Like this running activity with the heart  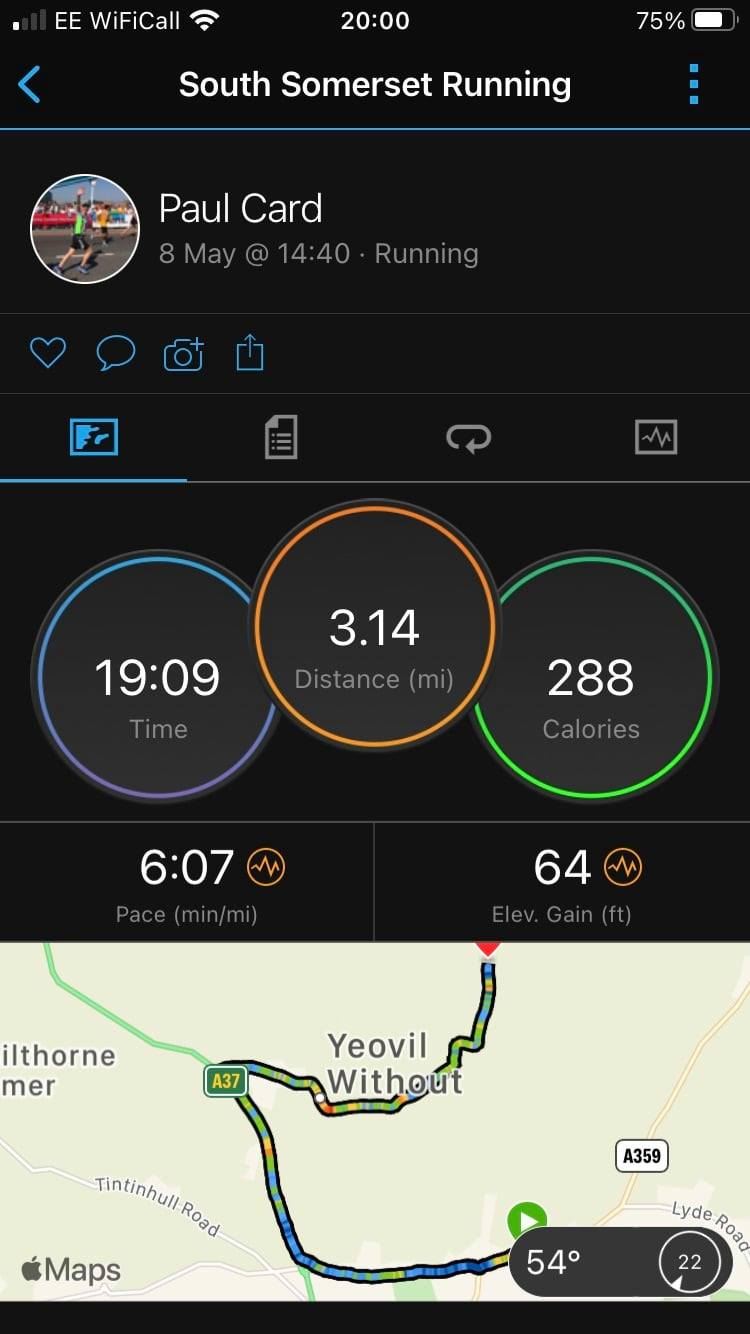tap(47, 353)
